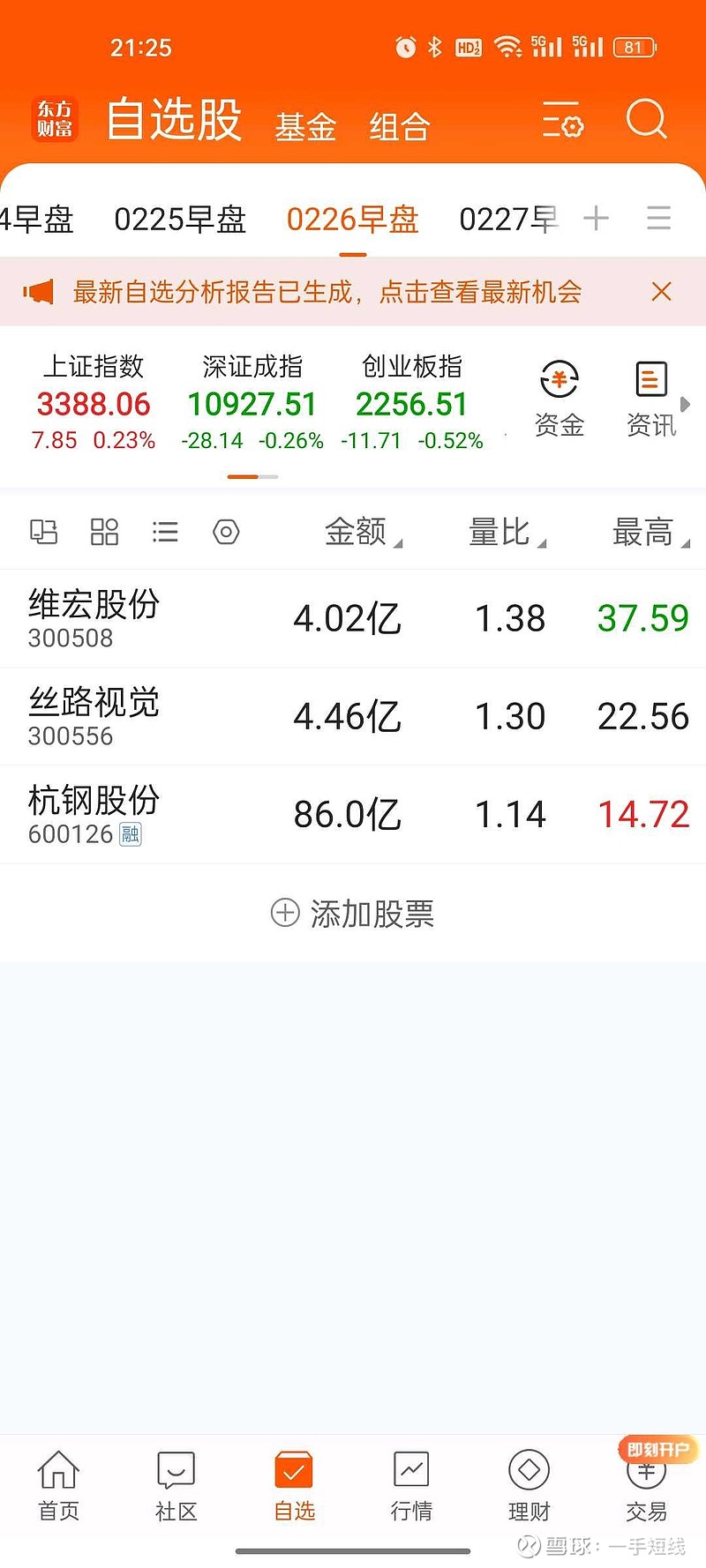The image size is (706, 1568).
Task: View the 最新自选分析报告 notice
Action: pyautogui.click(x=327, y=292)
